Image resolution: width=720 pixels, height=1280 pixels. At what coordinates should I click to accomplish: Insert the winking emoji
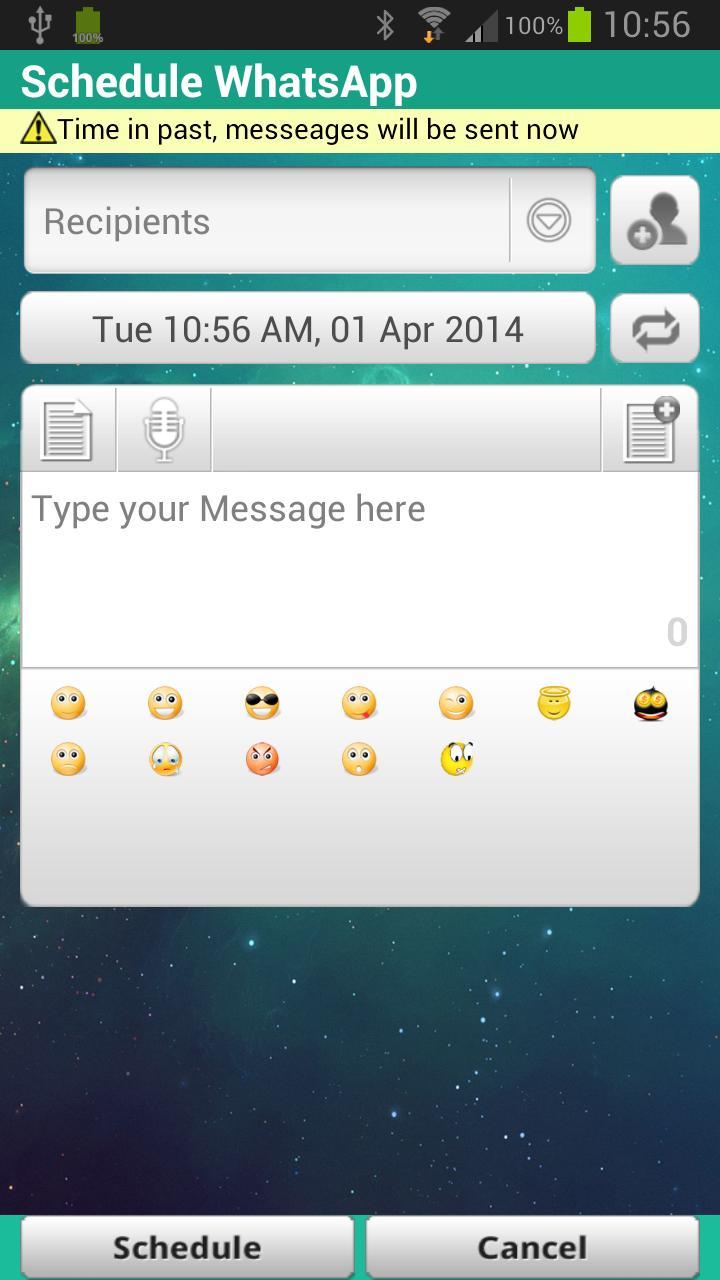point(456,704)
